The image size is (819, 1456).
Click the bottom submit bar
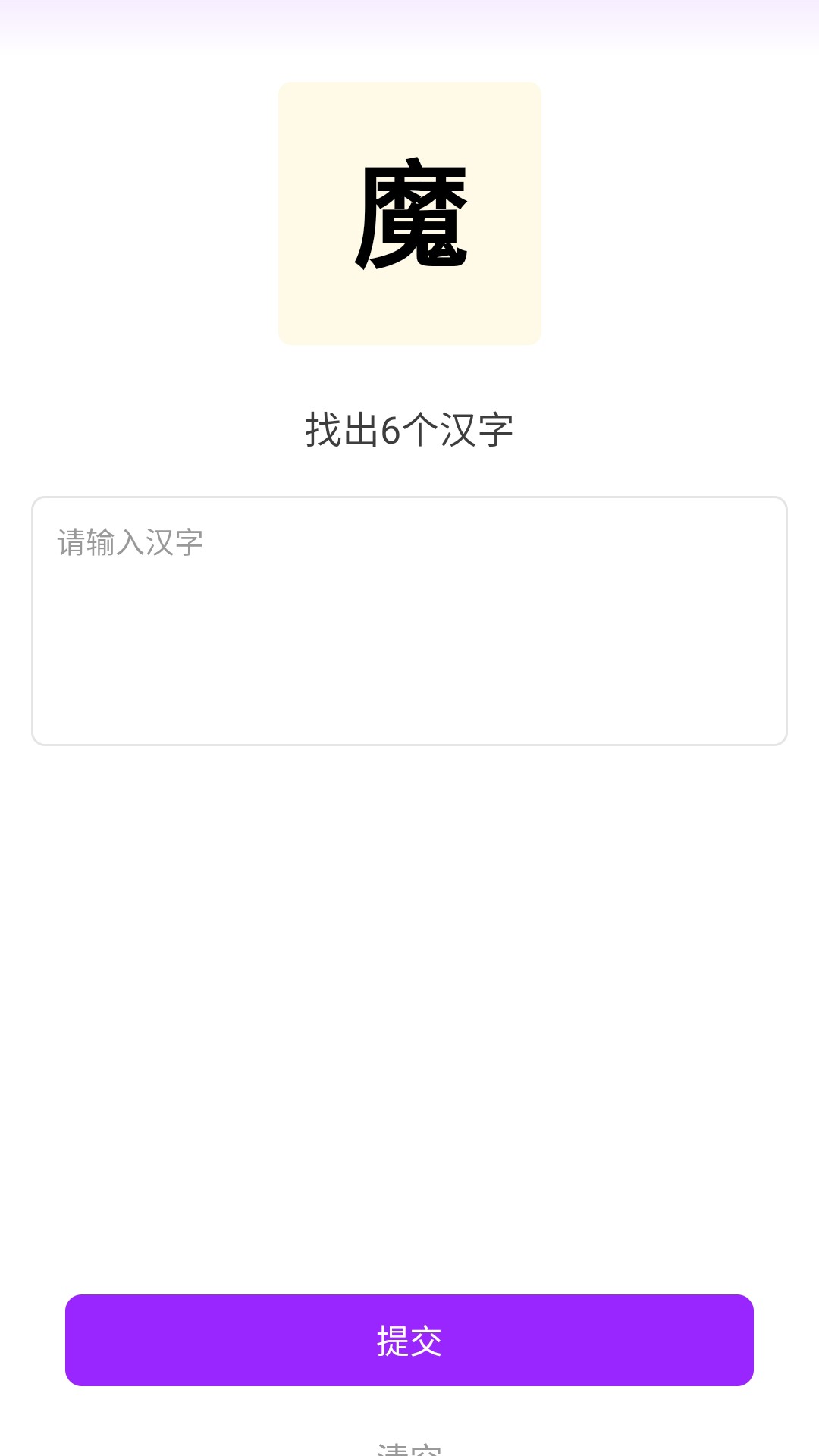[409, 1341]
